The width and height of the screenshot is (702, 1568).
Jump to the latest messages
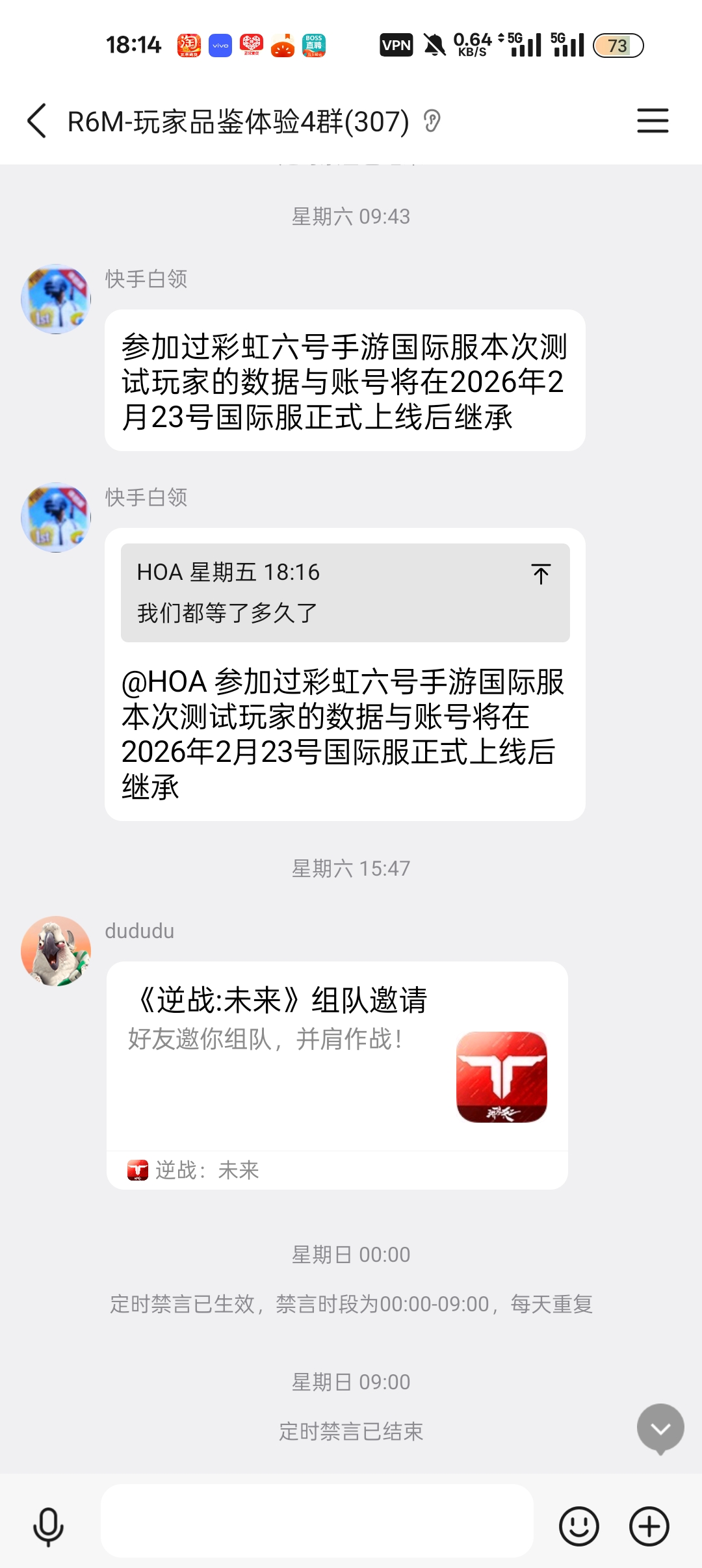[x=660, y=1428]
